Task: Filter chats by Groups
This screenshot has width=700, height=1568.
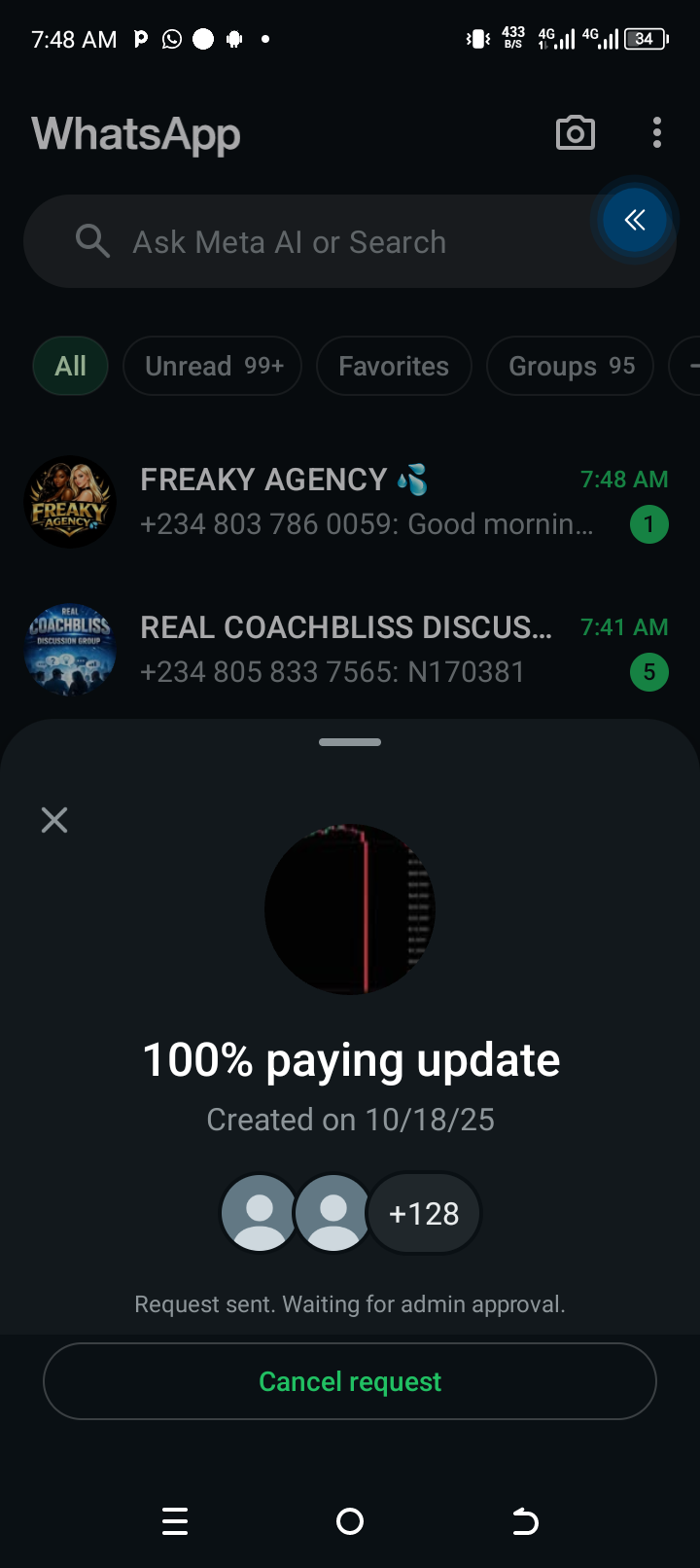Action: (x=571, y=367)
